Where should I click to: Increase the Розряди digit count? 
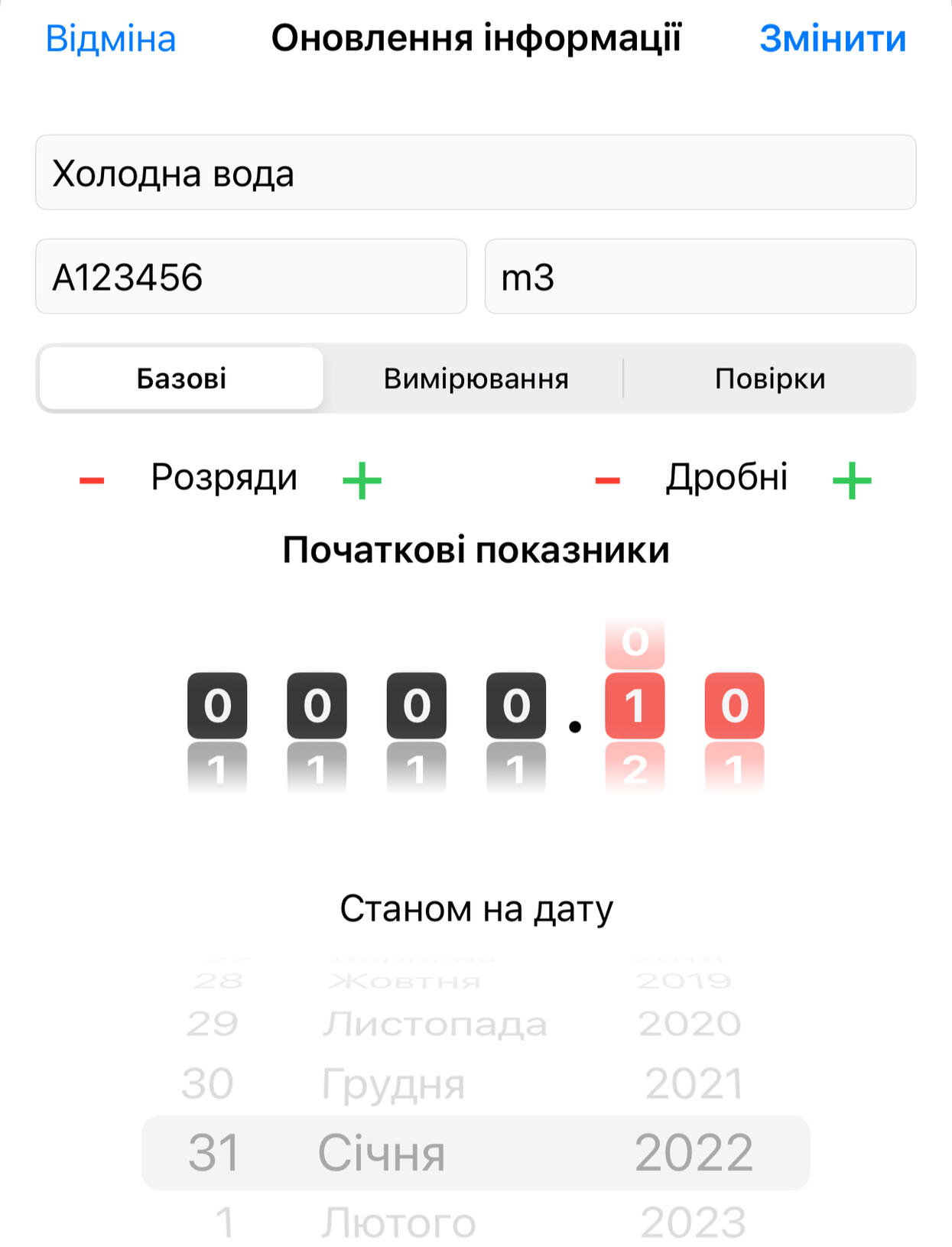(362, 480)
